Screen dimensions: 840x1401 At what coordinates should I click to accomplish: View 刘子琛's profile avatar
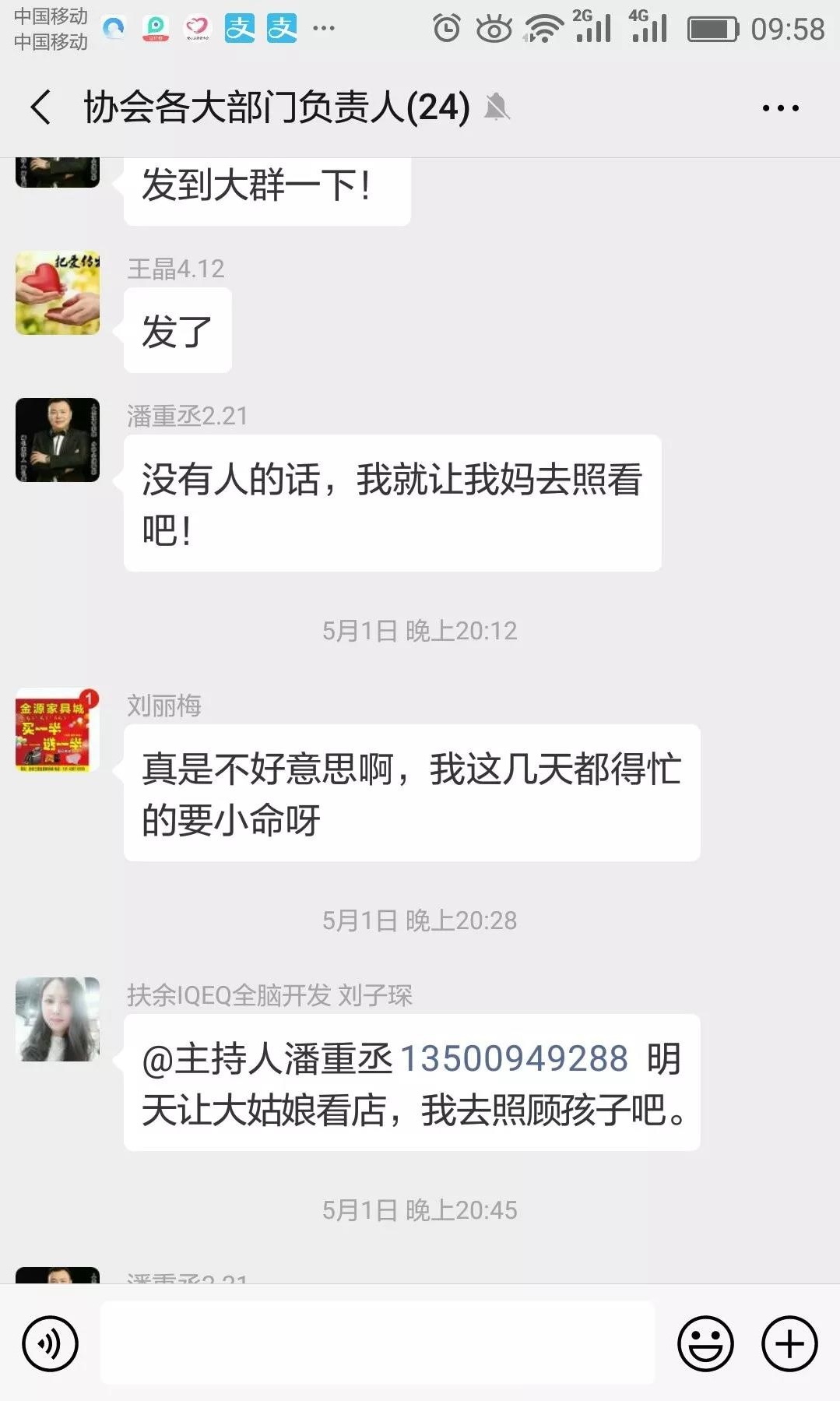point(58,1019)
